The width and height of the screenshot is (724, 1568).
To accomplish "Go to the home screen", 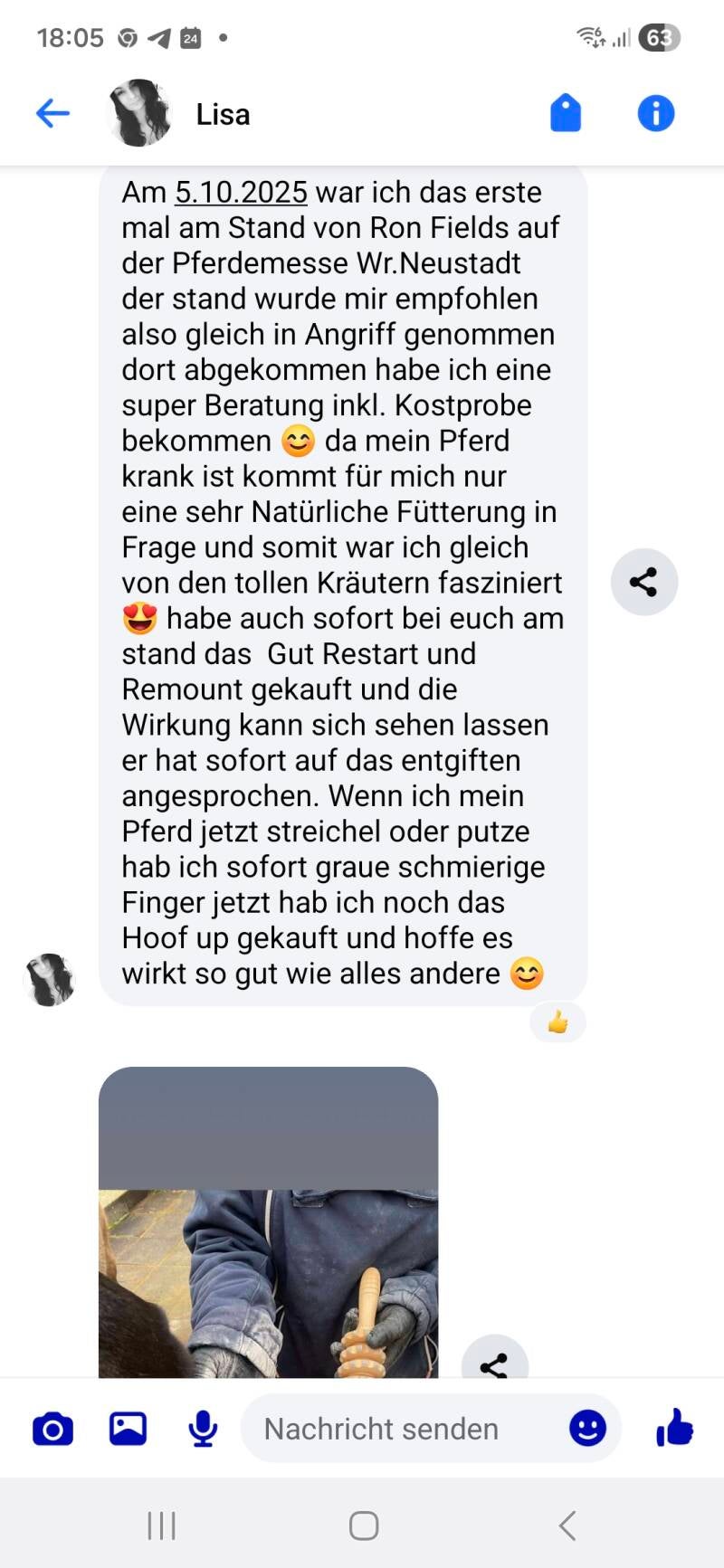I will 363,1525.
